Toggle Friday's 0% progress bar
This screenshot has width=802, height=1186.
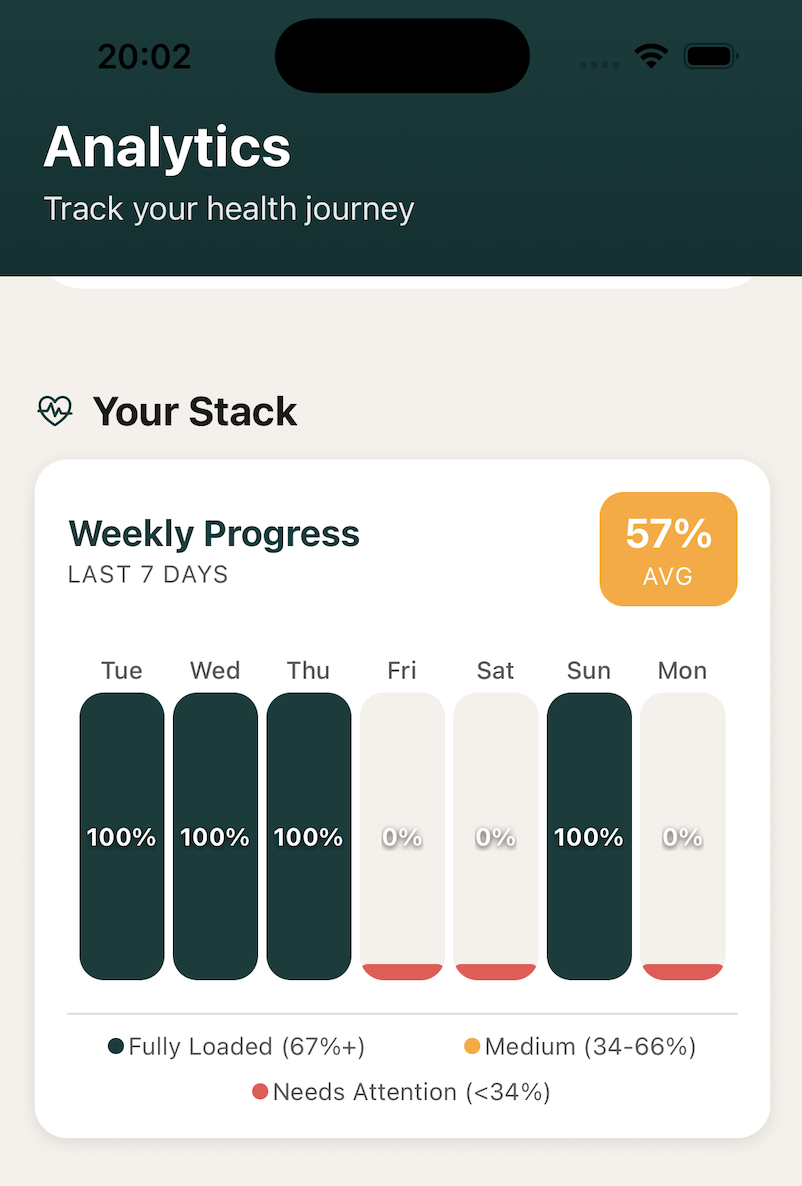coord(402,837)
